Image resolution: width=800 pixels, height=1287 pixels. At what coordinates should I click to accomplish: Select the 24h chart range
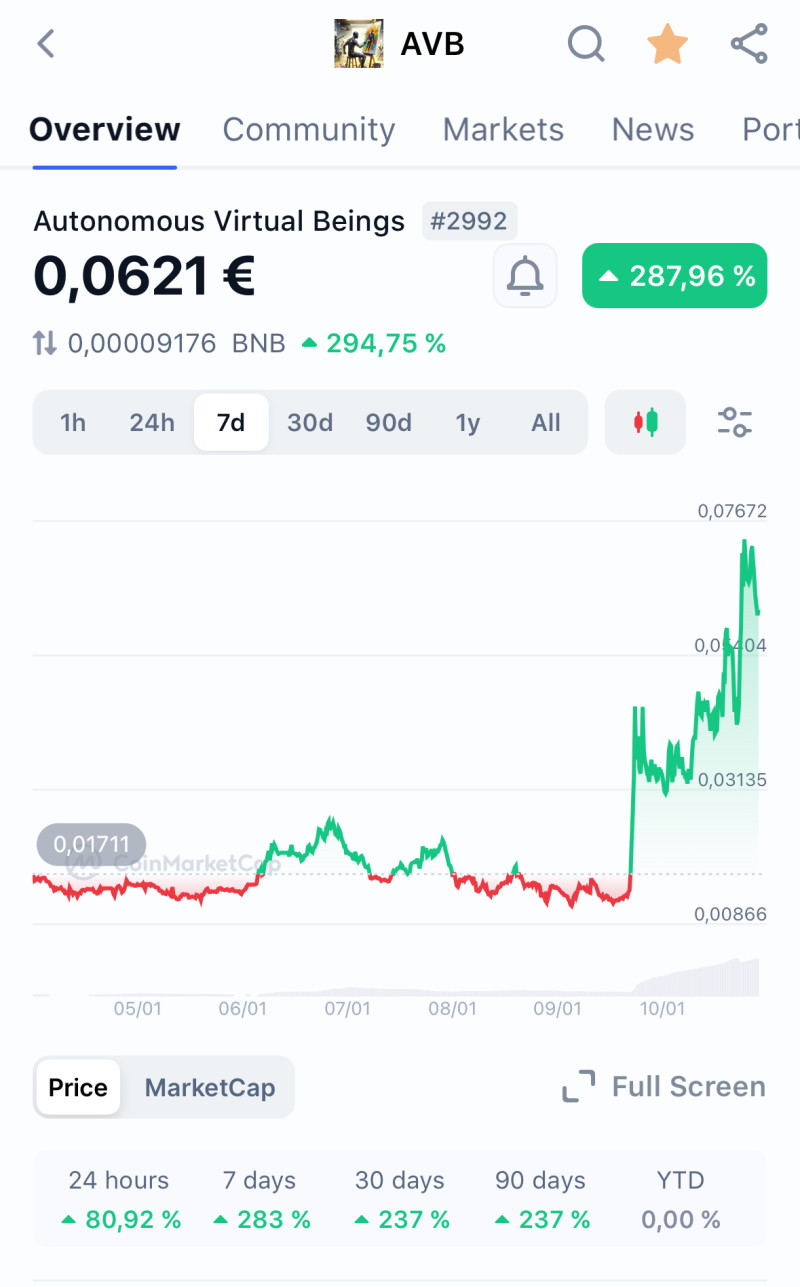[152, 422]
